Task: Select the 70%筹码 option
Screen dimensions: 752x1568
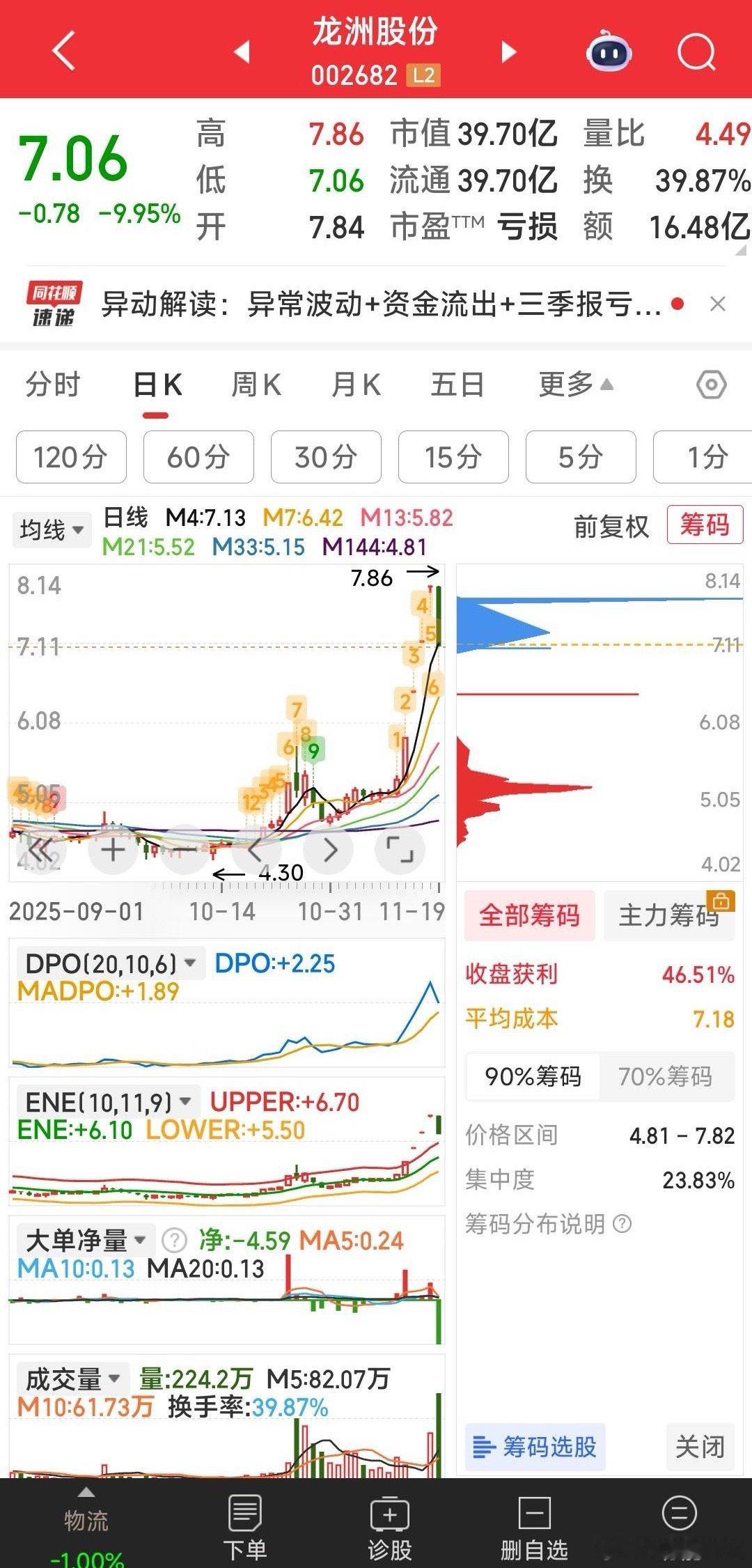Action: (665, 1076)
